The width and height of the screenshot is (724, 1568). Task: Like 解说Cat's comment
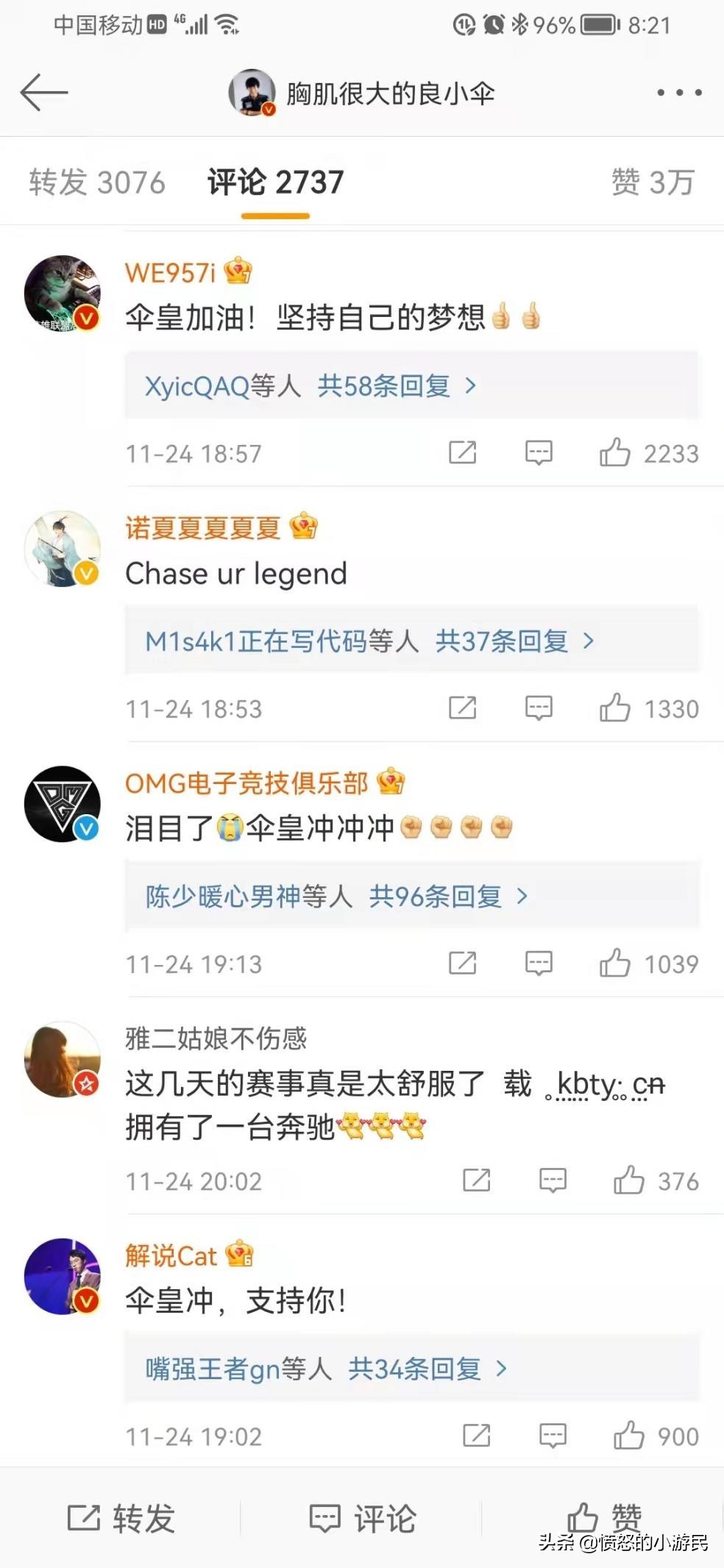(629, 1436)
